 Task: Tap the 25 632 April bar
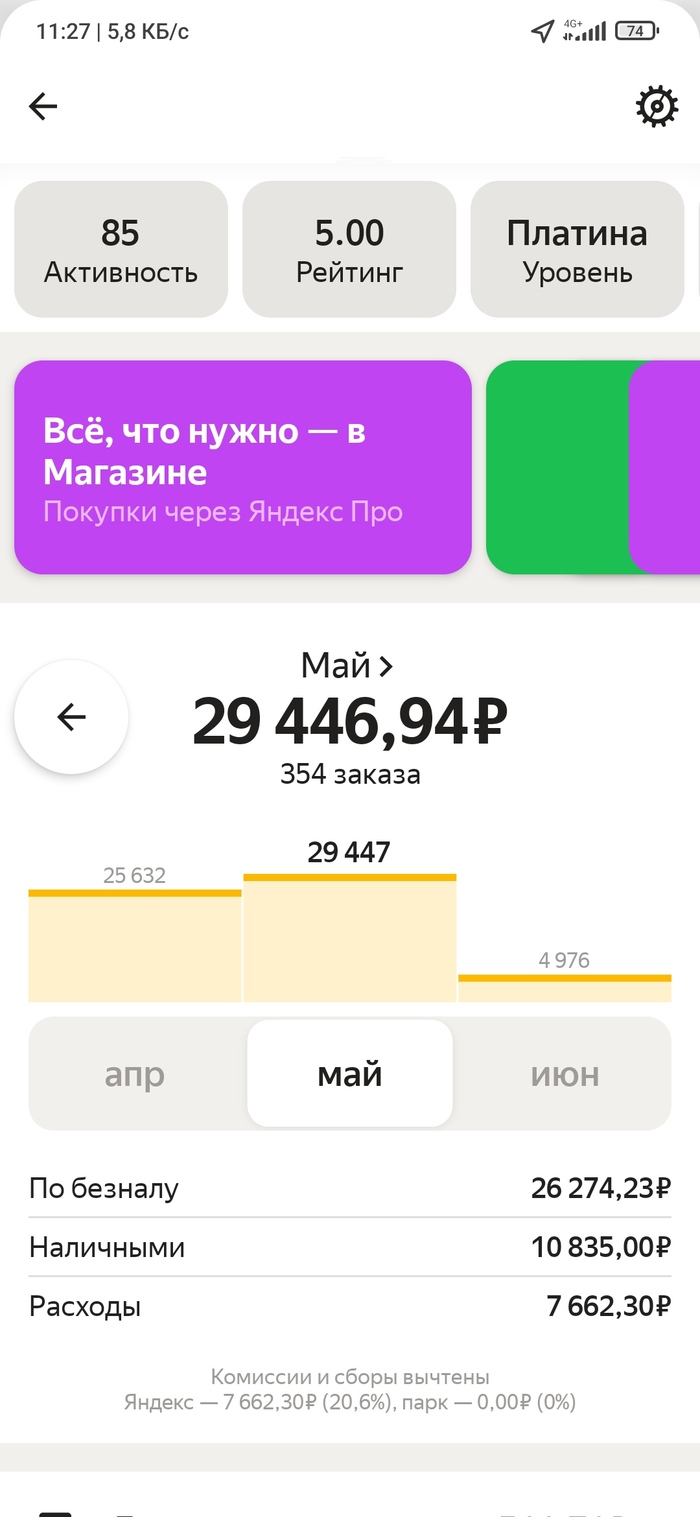(135, 945)
